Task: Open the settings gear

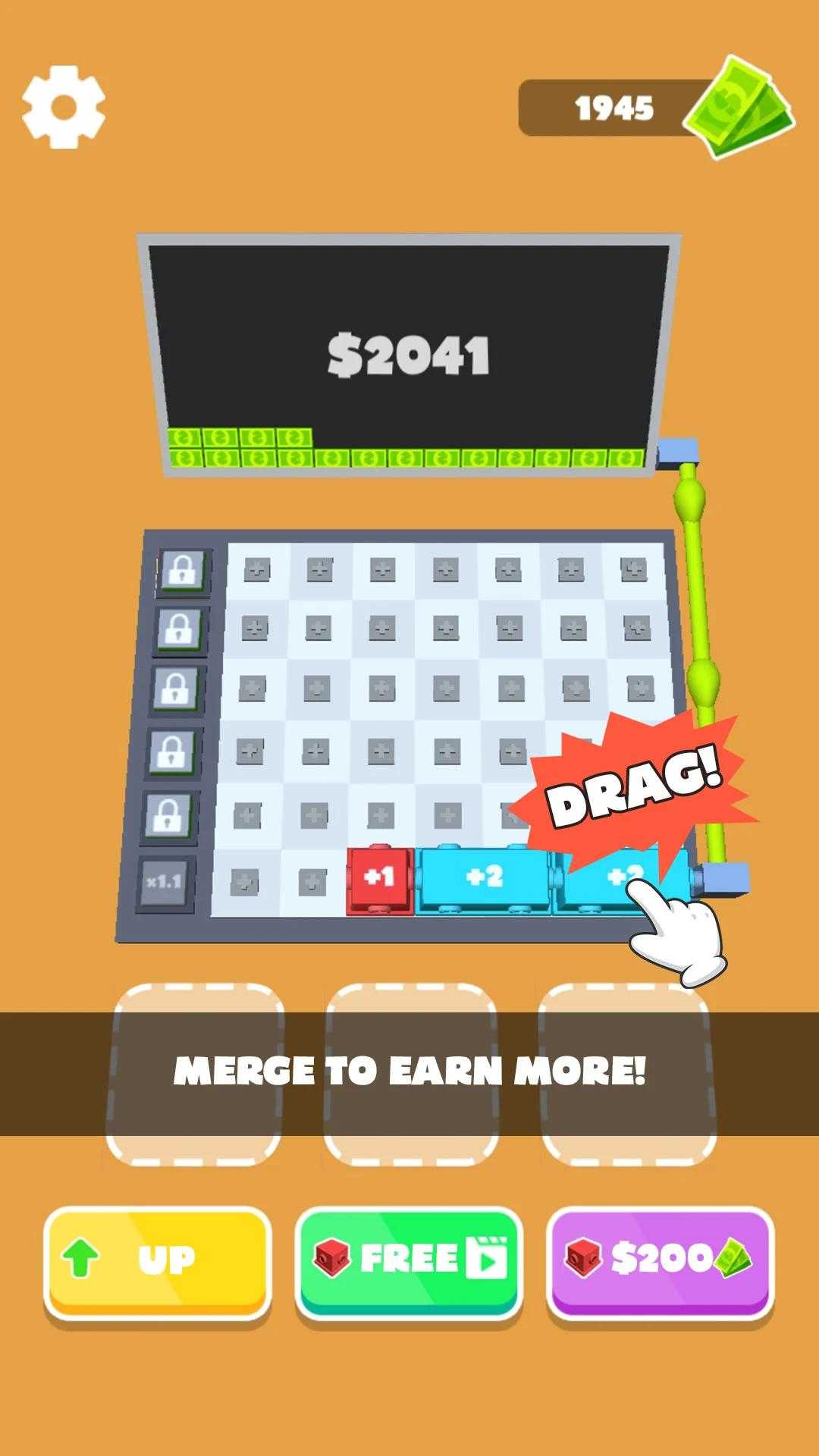Action: tap(64, 107)
